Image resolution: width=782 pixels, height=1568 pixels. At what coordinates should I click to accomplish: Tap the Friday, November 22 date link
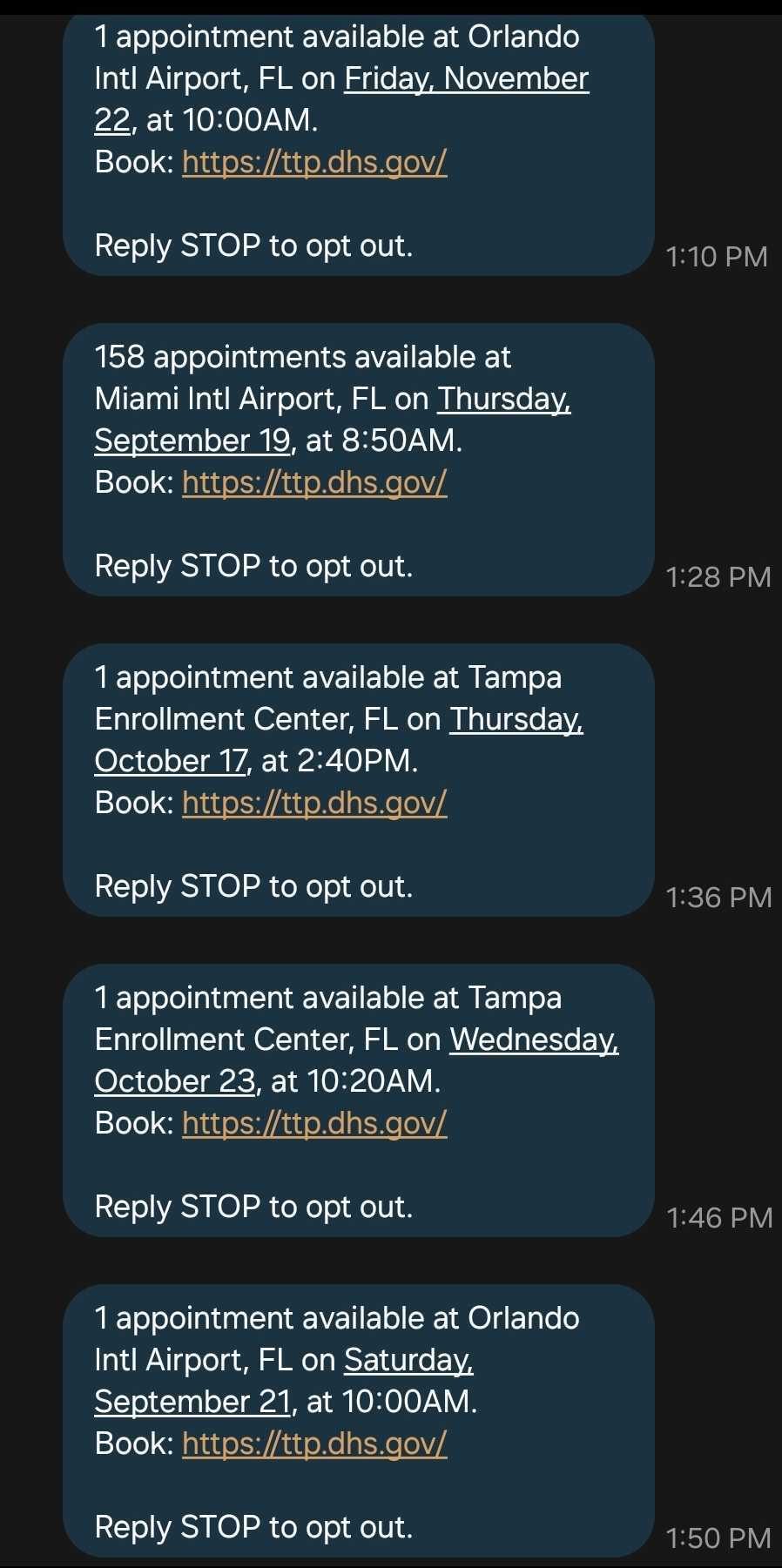coord(466,78)
